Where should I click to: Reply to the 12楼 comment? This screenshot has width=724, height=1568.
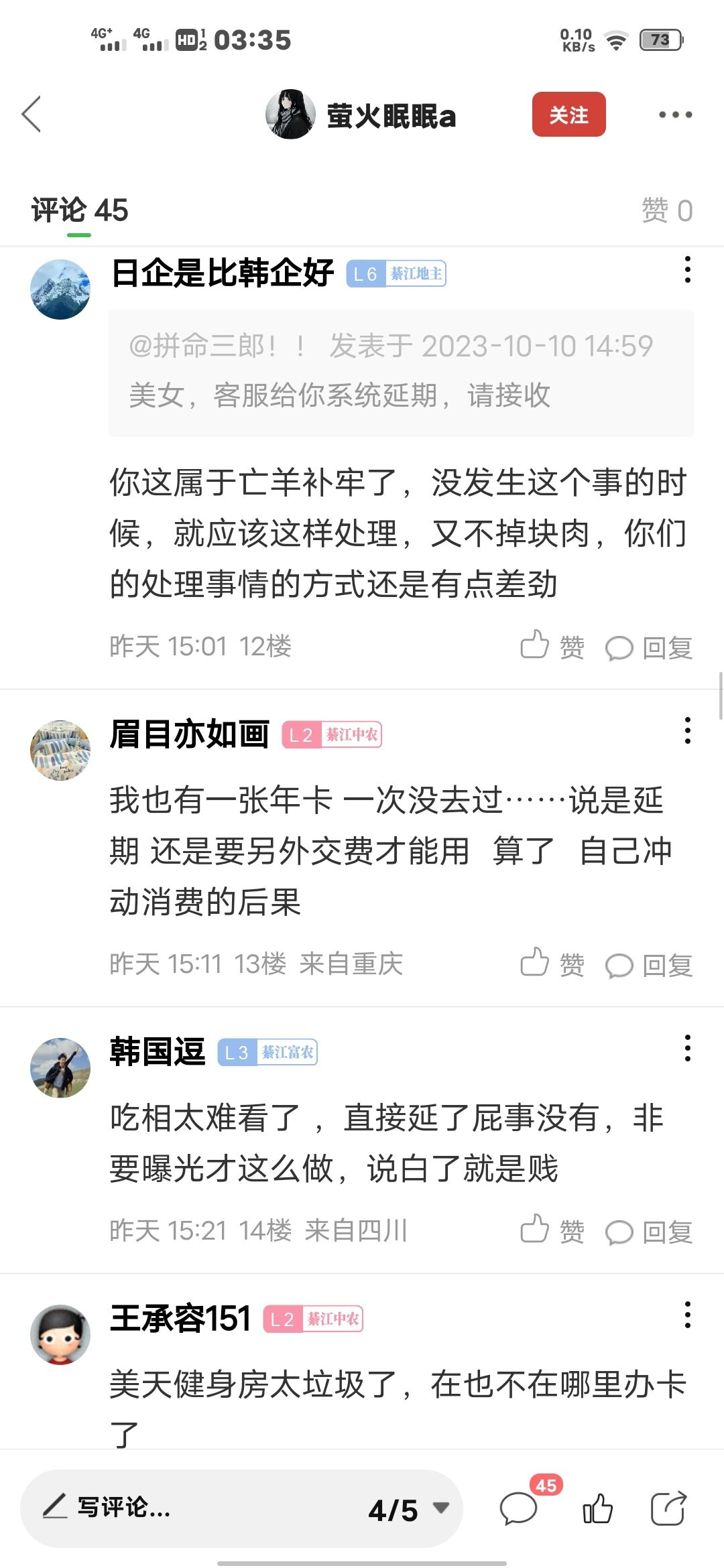point(649,647)
